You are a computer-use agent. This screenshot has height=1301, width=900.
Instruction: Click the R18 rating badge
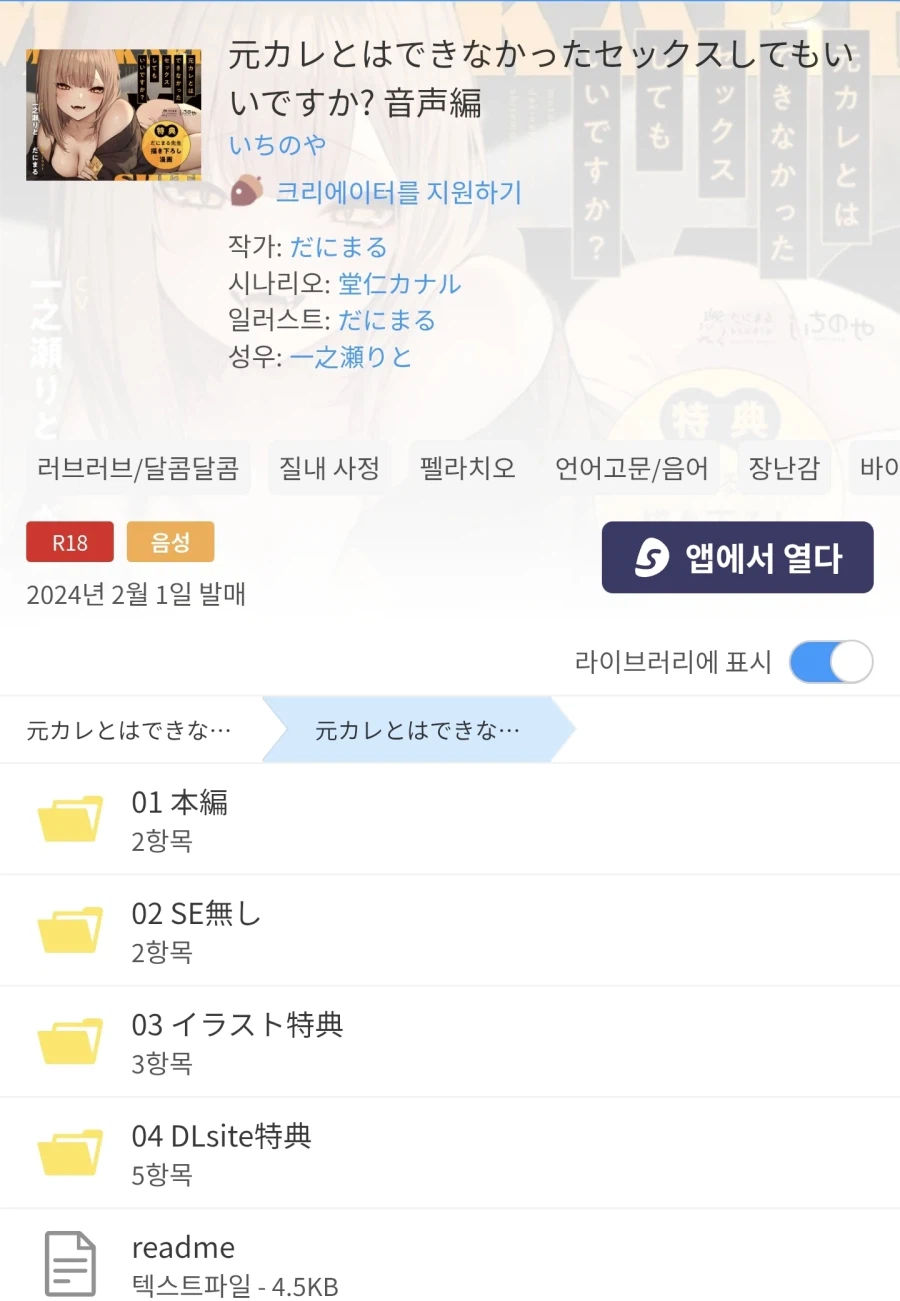pyautogui.click(x=69, y=541)
